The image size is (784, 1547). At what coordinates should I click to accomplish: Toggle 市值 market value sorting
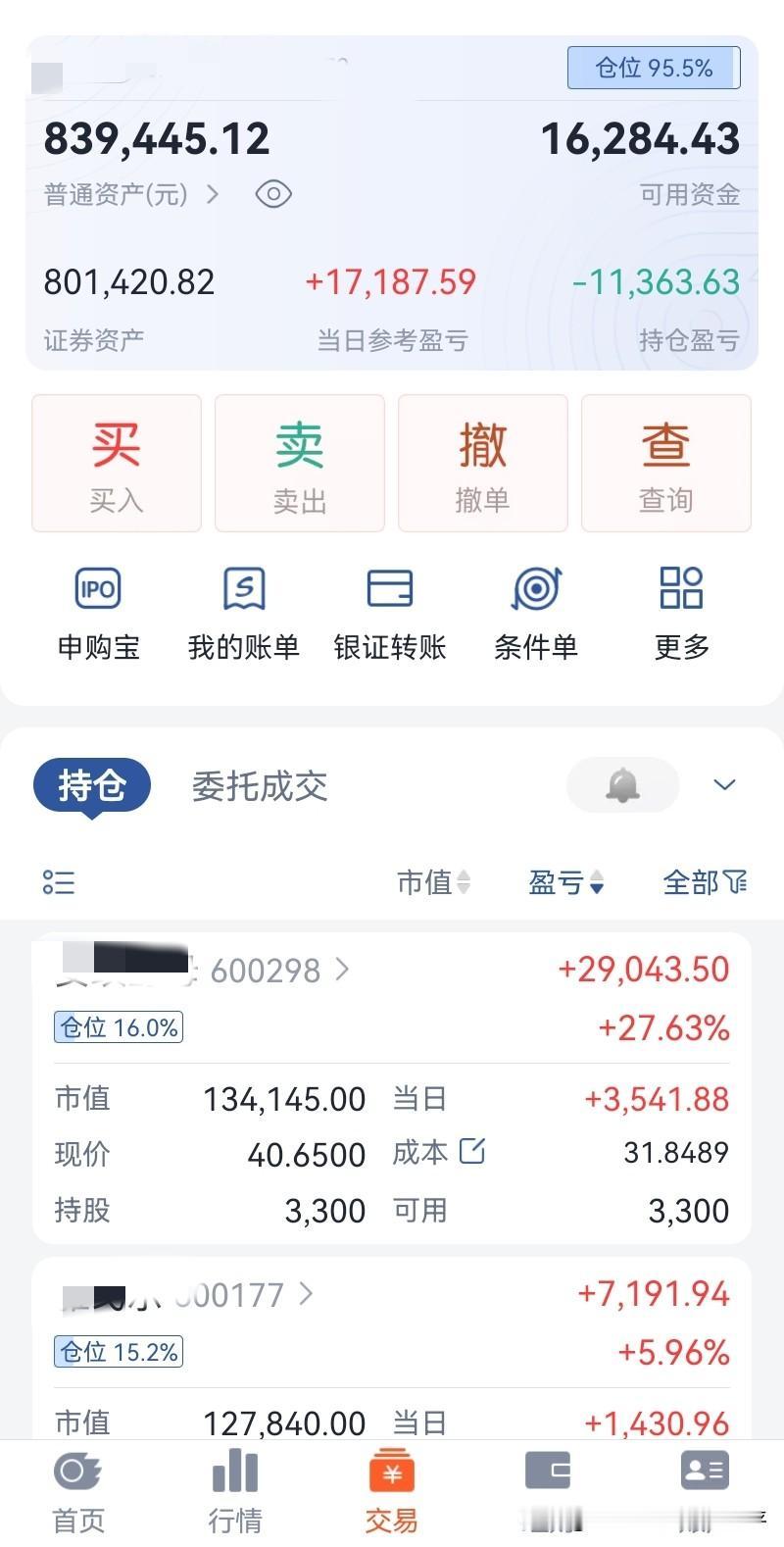coord(434,882)
